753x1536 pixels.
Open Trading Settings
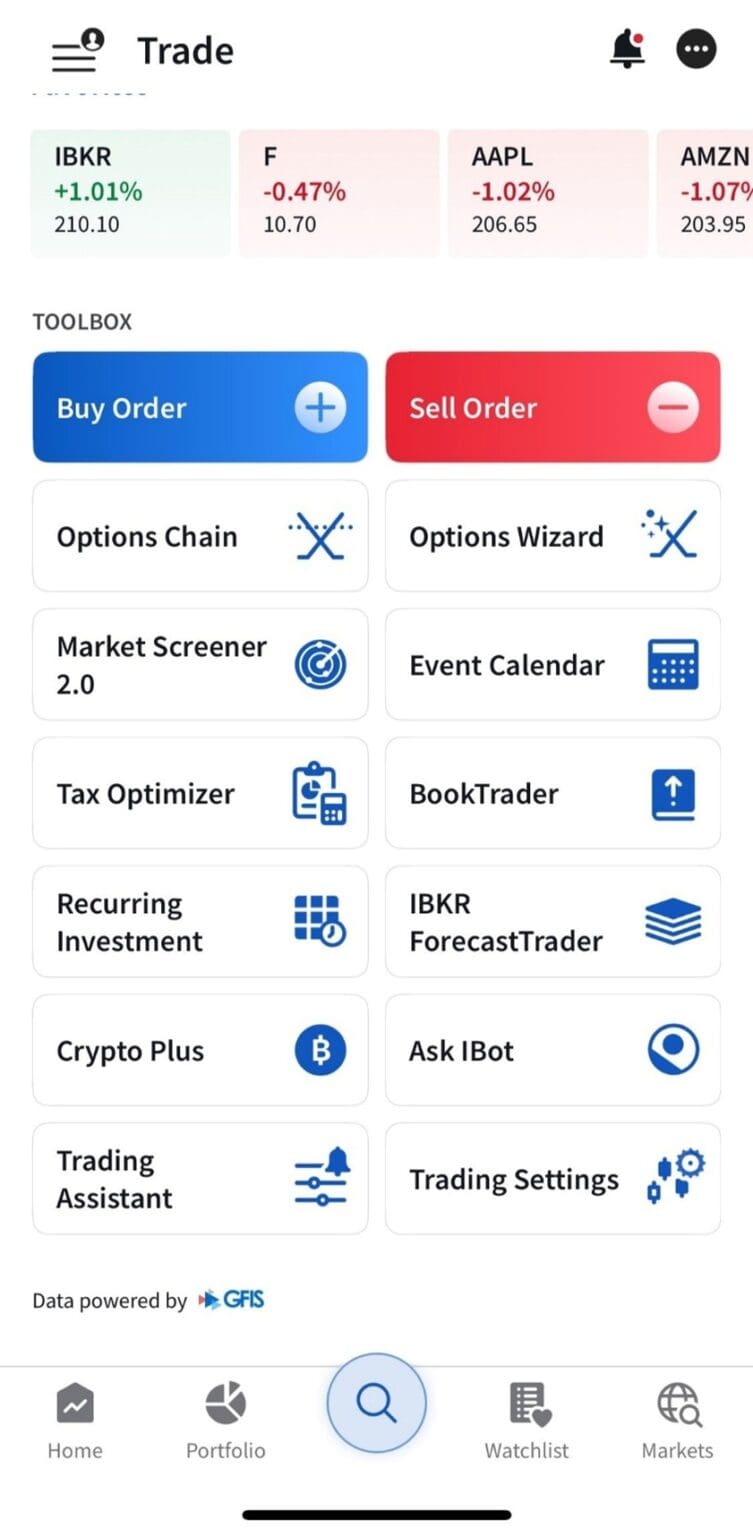pyautogui.click(x=551, y=1178)
